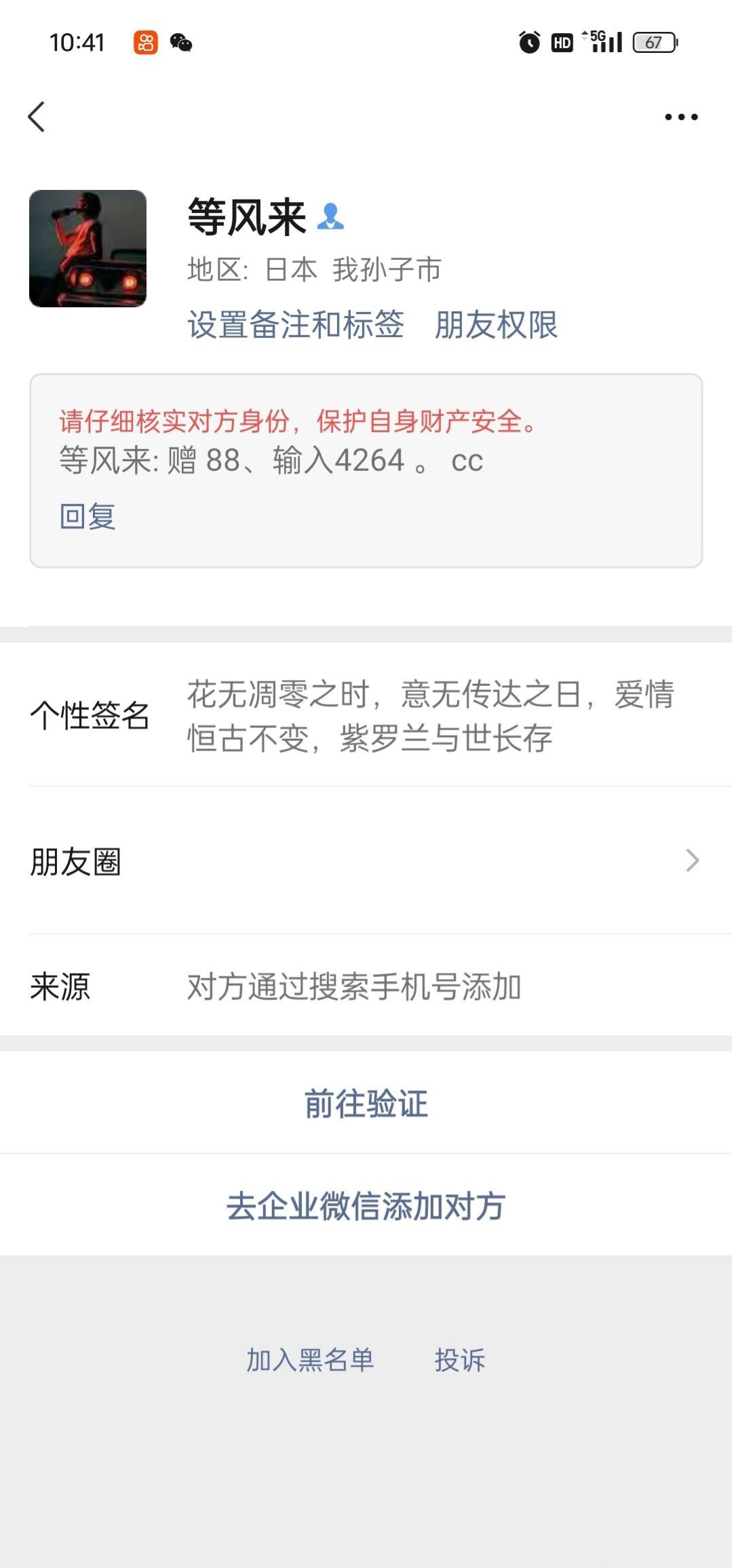
Task: Open the 朋友圈 row
Action: [366, 861]
